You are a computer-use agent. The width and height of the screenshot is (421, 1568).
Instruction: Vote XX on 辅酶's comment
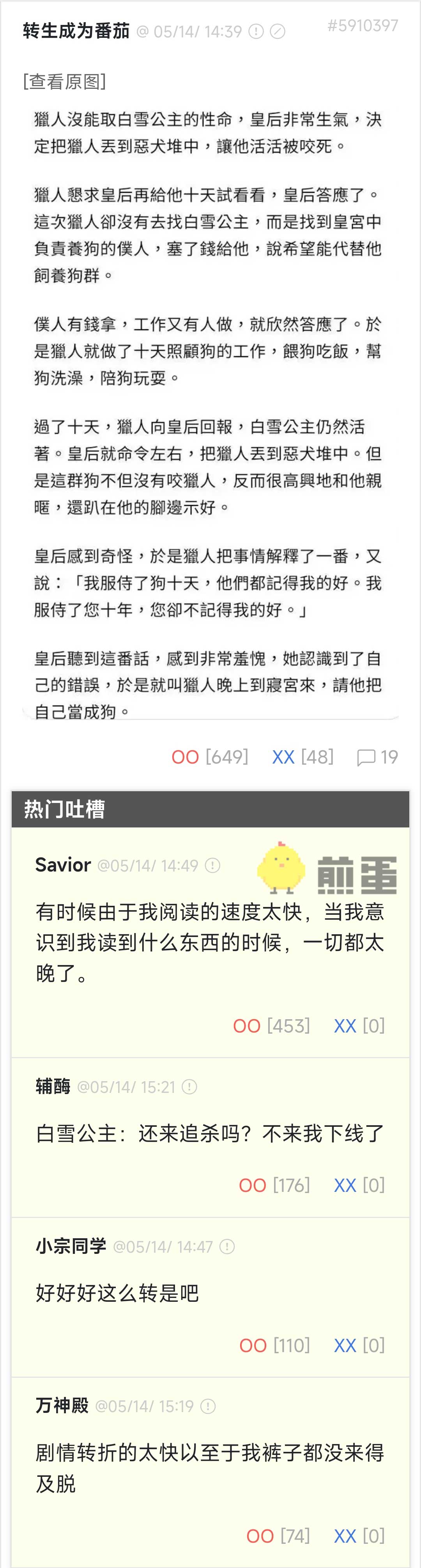[345, 1185]
